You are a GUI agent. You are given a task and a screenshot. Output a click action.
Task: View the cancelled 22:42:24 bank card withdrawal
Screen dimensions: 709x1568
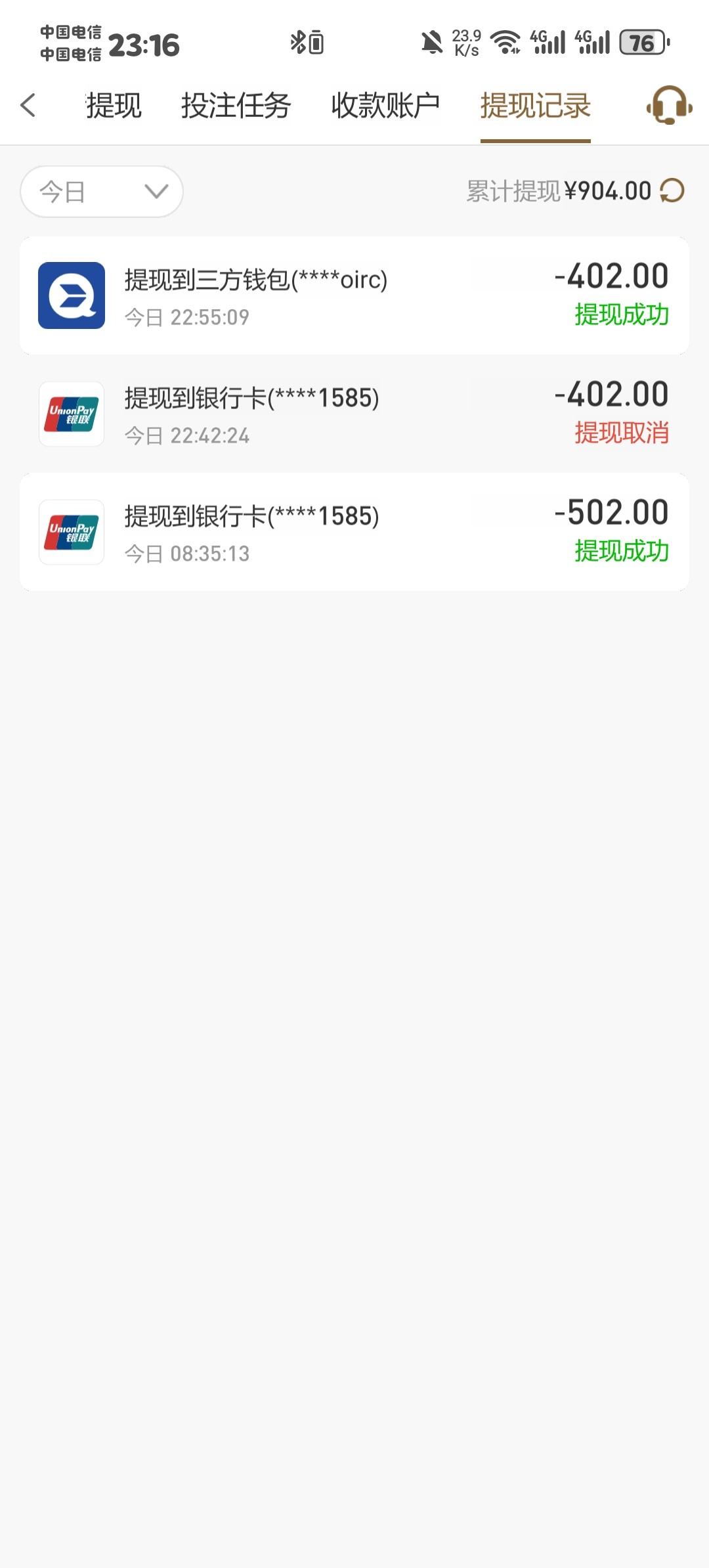(x=354, y=414)
